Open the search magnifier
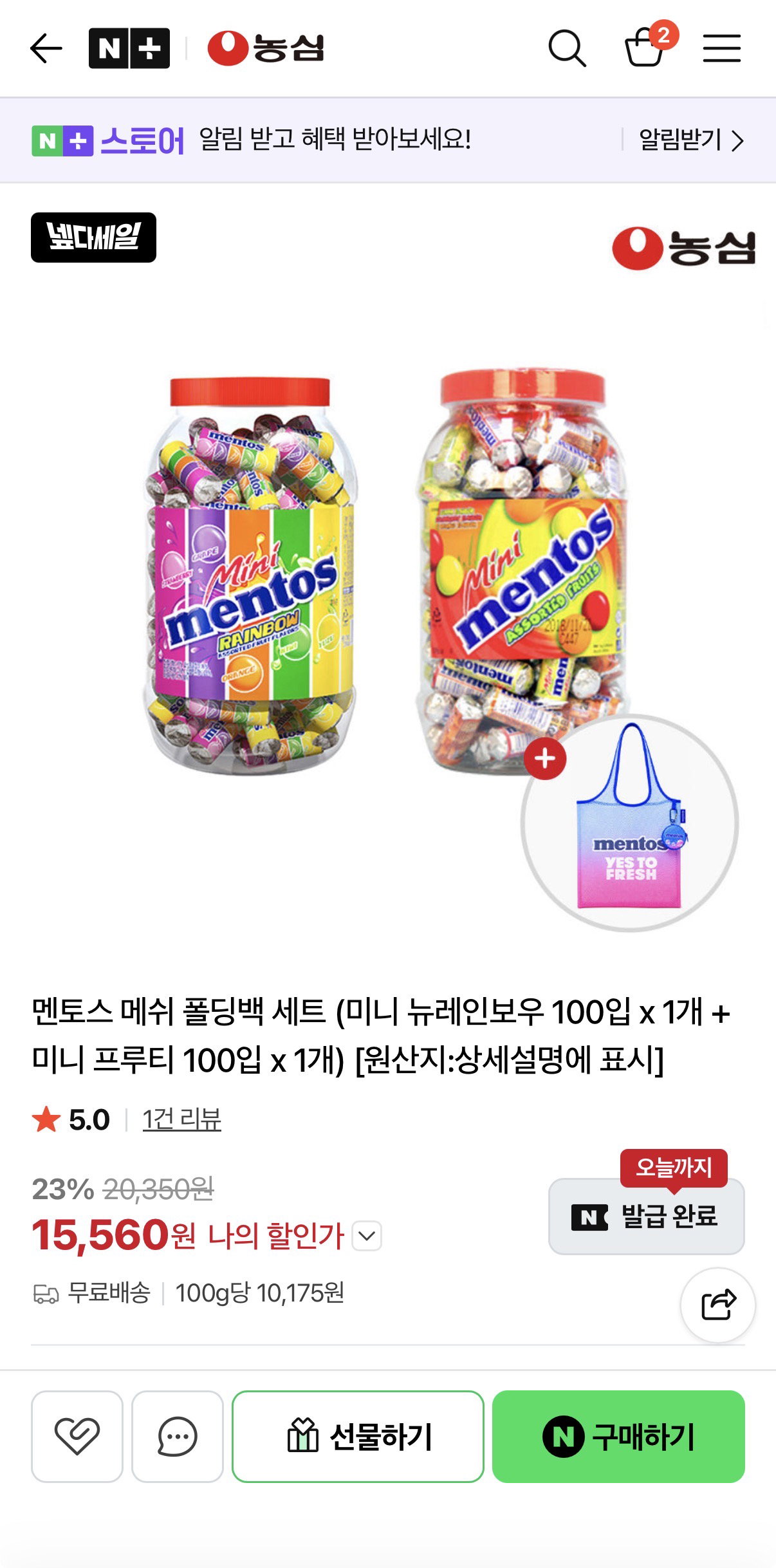 (x=567, y=48)
